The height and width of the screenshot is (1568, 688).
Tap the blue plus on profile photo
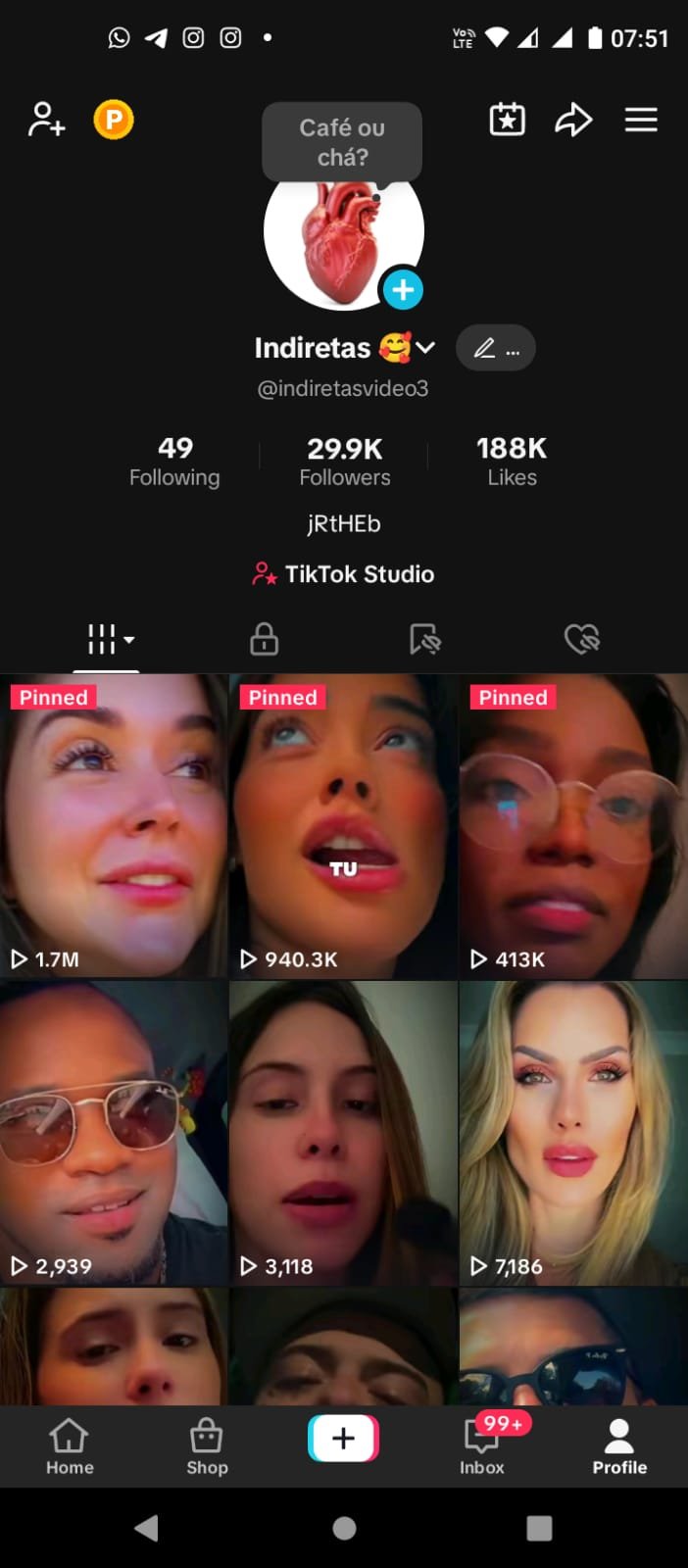pyautogui.click(x=402, y=289)
